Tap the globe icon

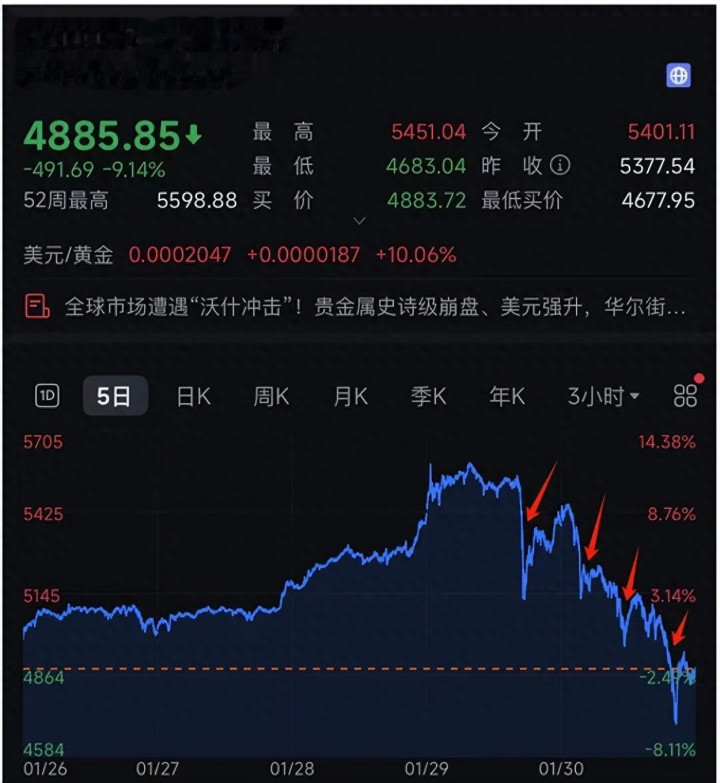tap(679, 76)
